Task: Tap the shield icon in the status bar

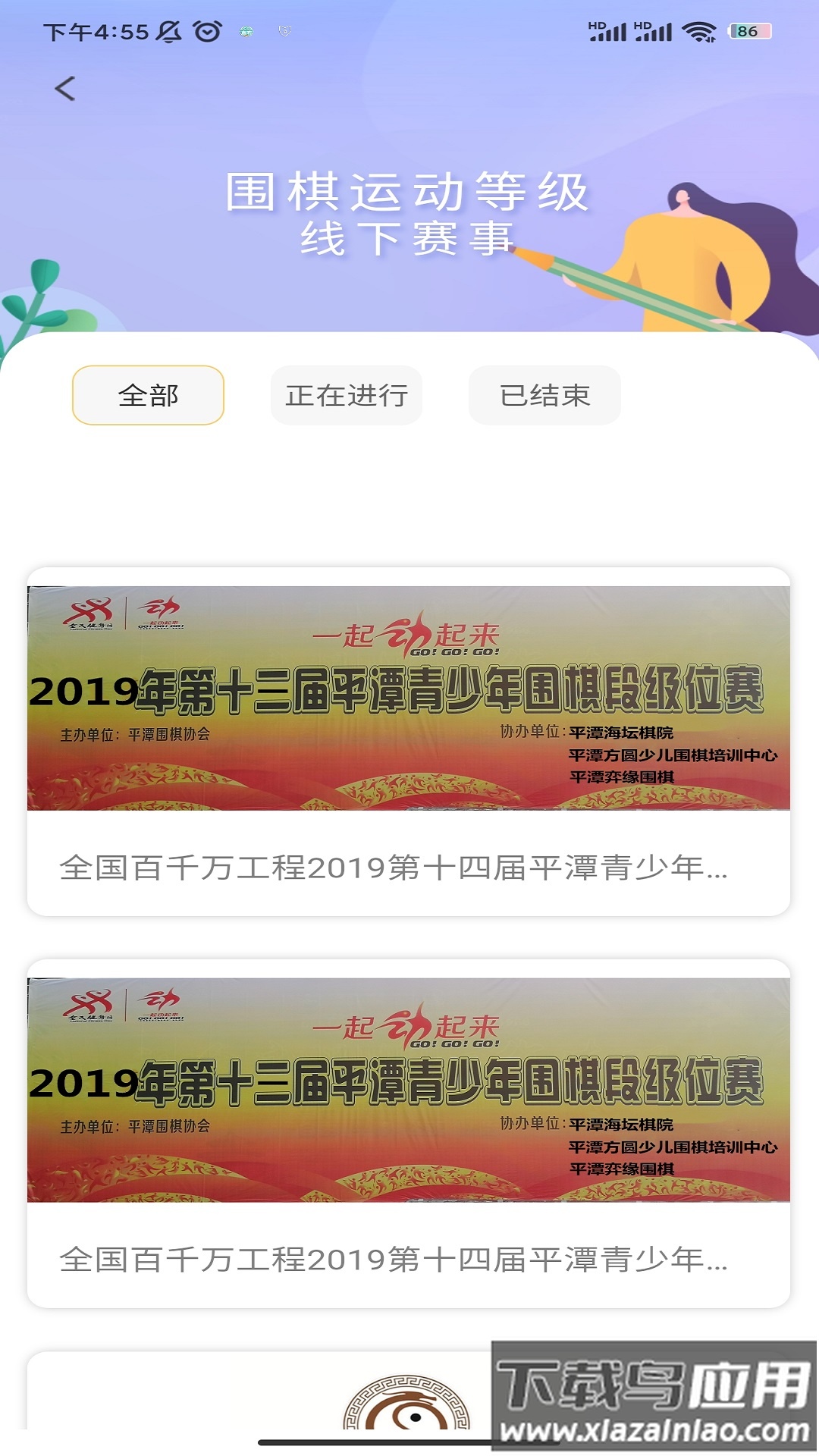Action: [284, 32]
